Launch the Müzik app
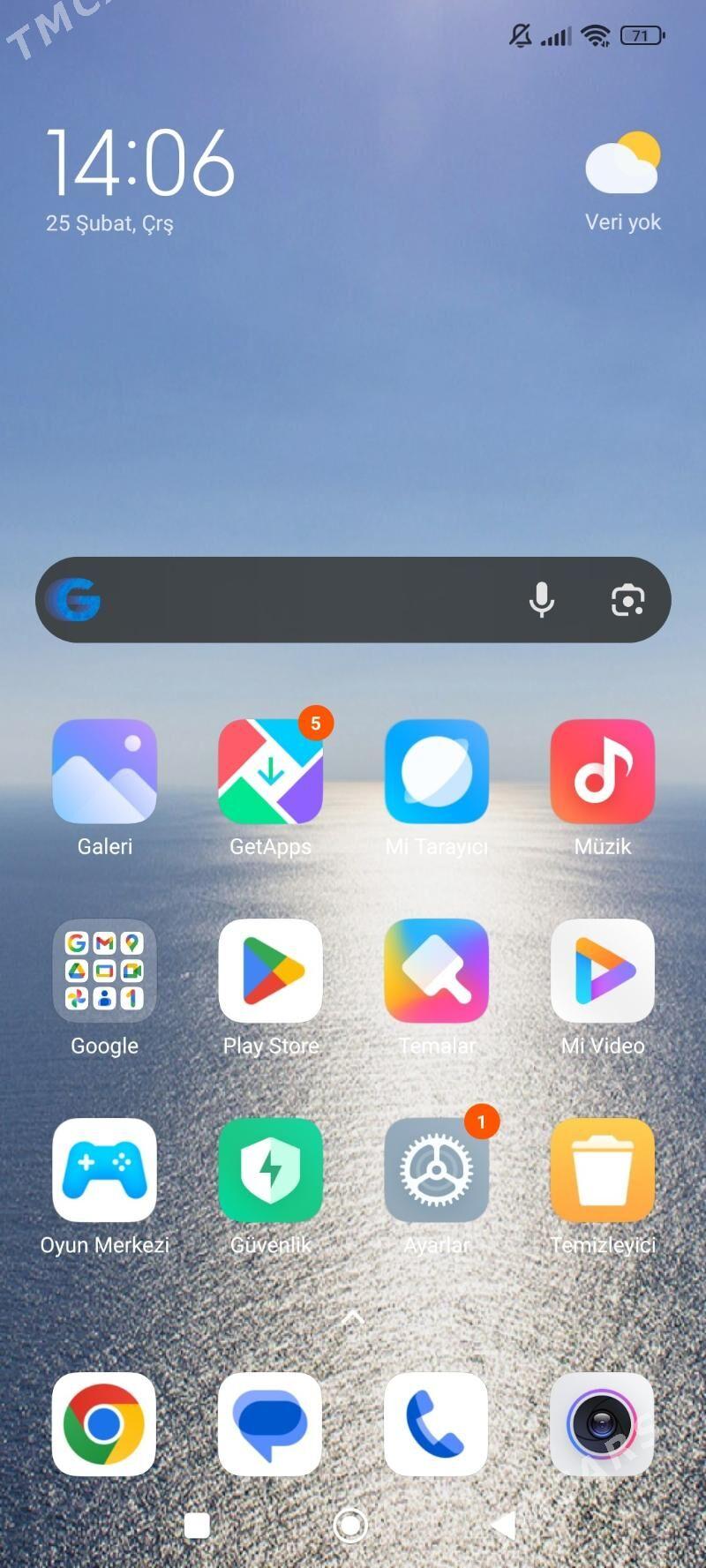This screenshot has height=1568, width=706. tap(602, 771)
